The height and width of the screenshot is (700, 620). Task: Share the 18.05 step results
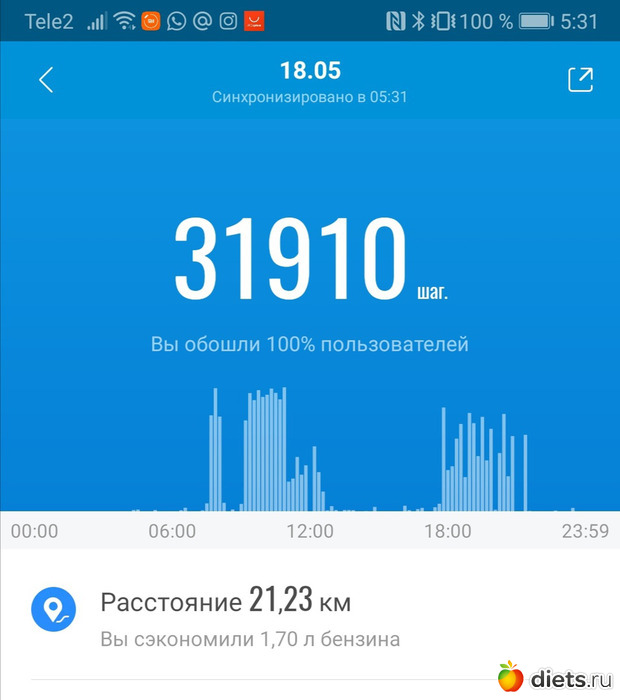[x=580, y=81]
